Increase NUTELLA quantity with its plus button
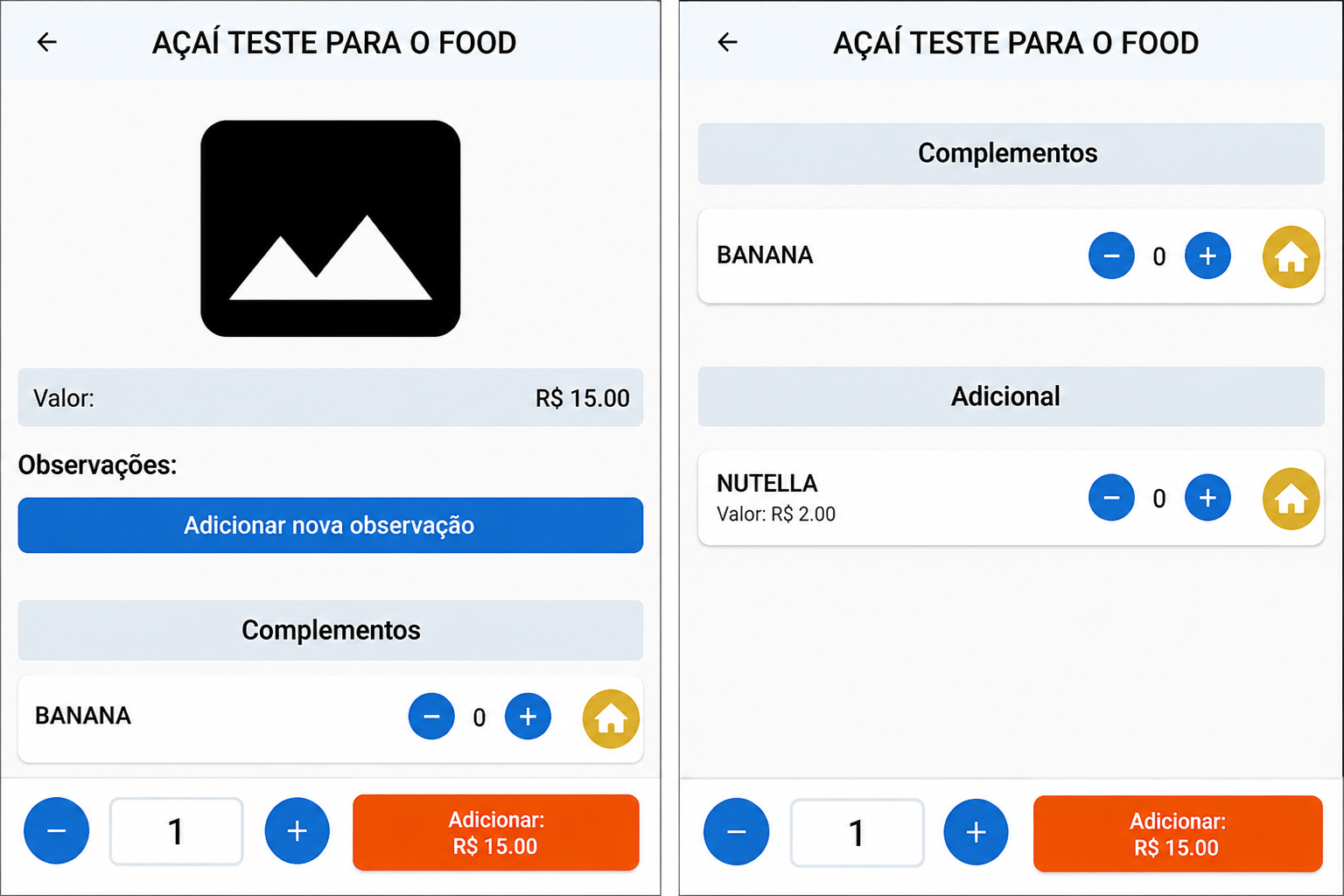This screenshot has height=896, width=1344. click(x=1207, y=498)
